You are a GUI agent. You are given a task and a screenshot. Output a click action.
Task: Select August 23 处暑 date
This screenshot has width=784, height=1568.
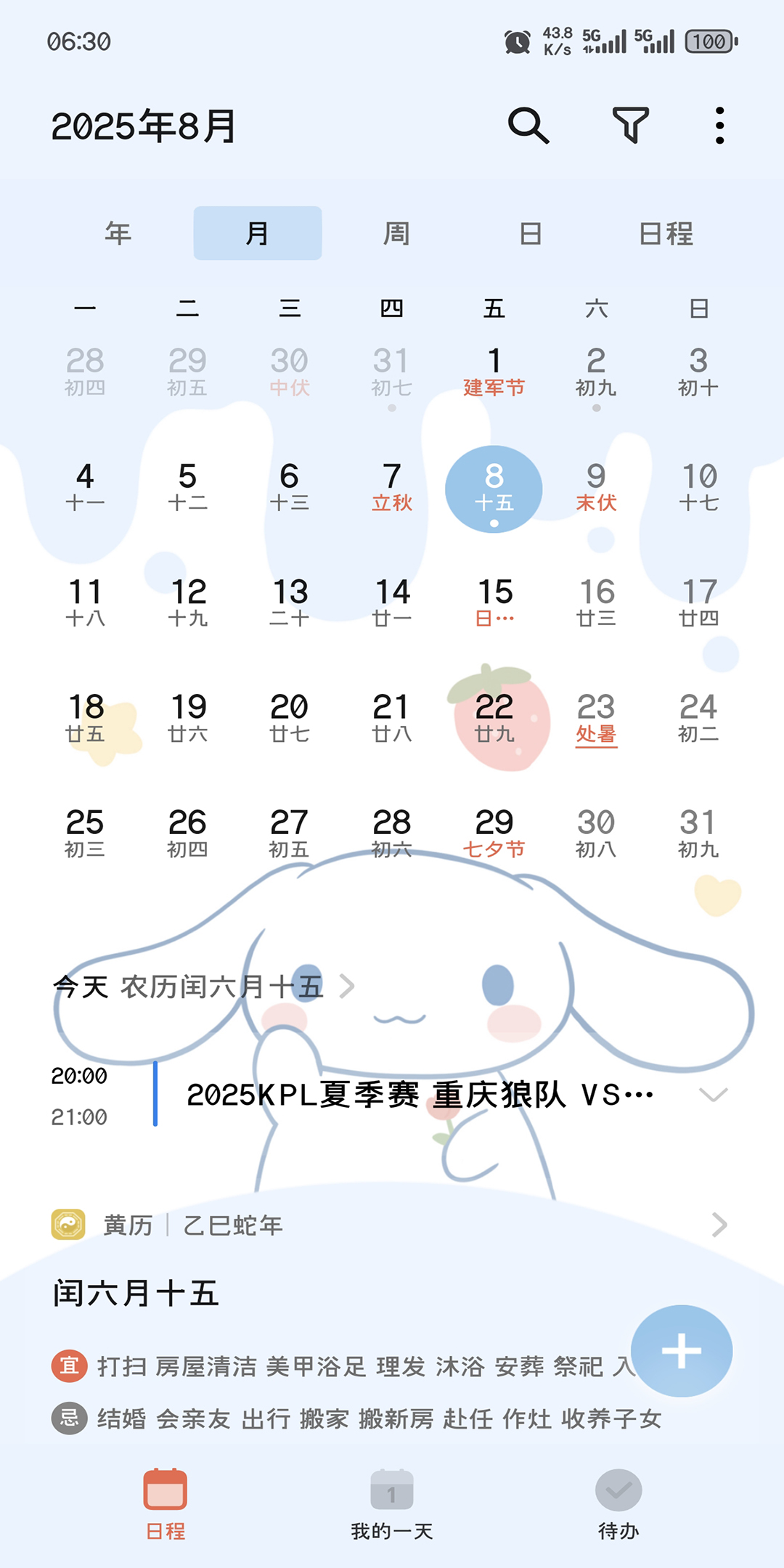[596, 717]
